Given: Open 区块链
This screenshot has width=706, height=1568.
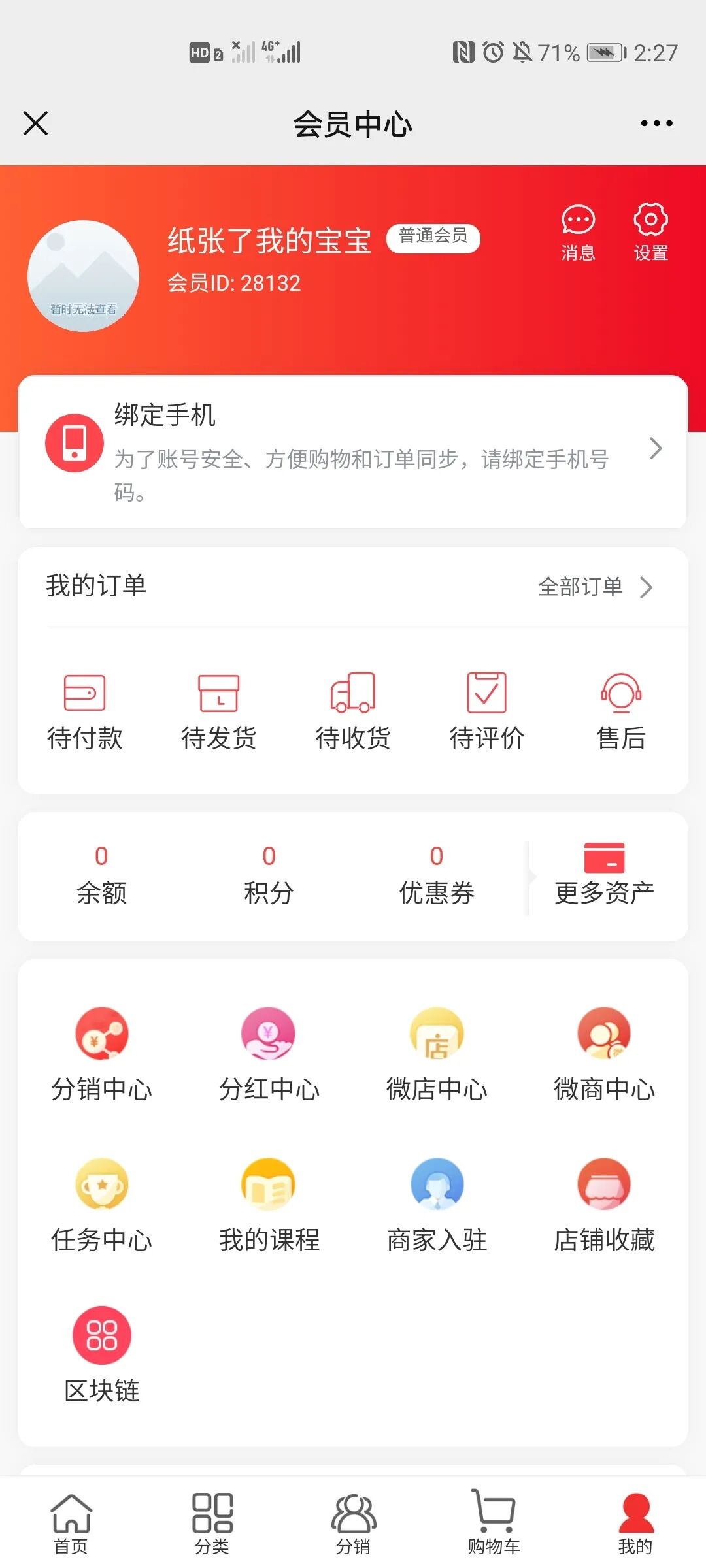Looking at the screenshot, I should (102, 1355).
